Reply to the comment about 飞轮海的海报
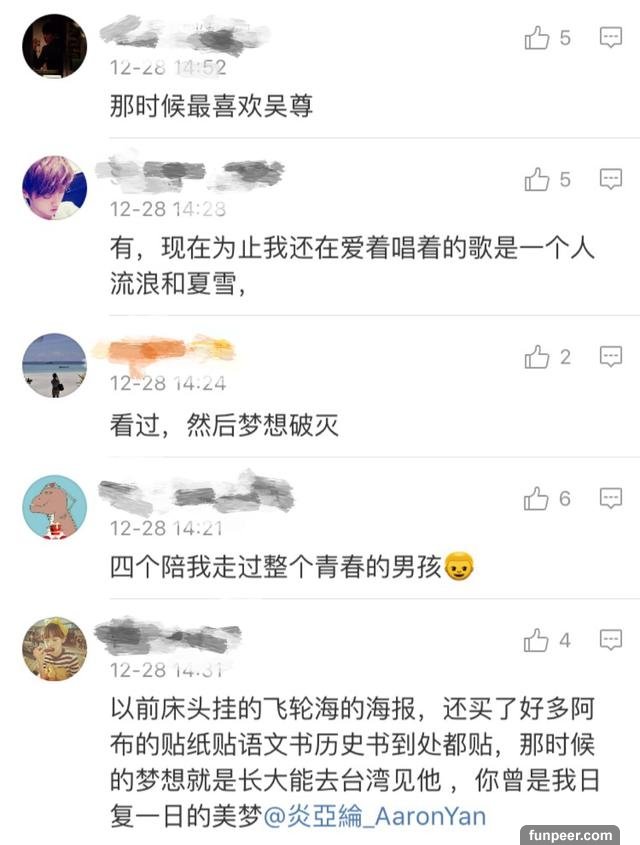The image size is (640, 845). [x=611, y=640]
